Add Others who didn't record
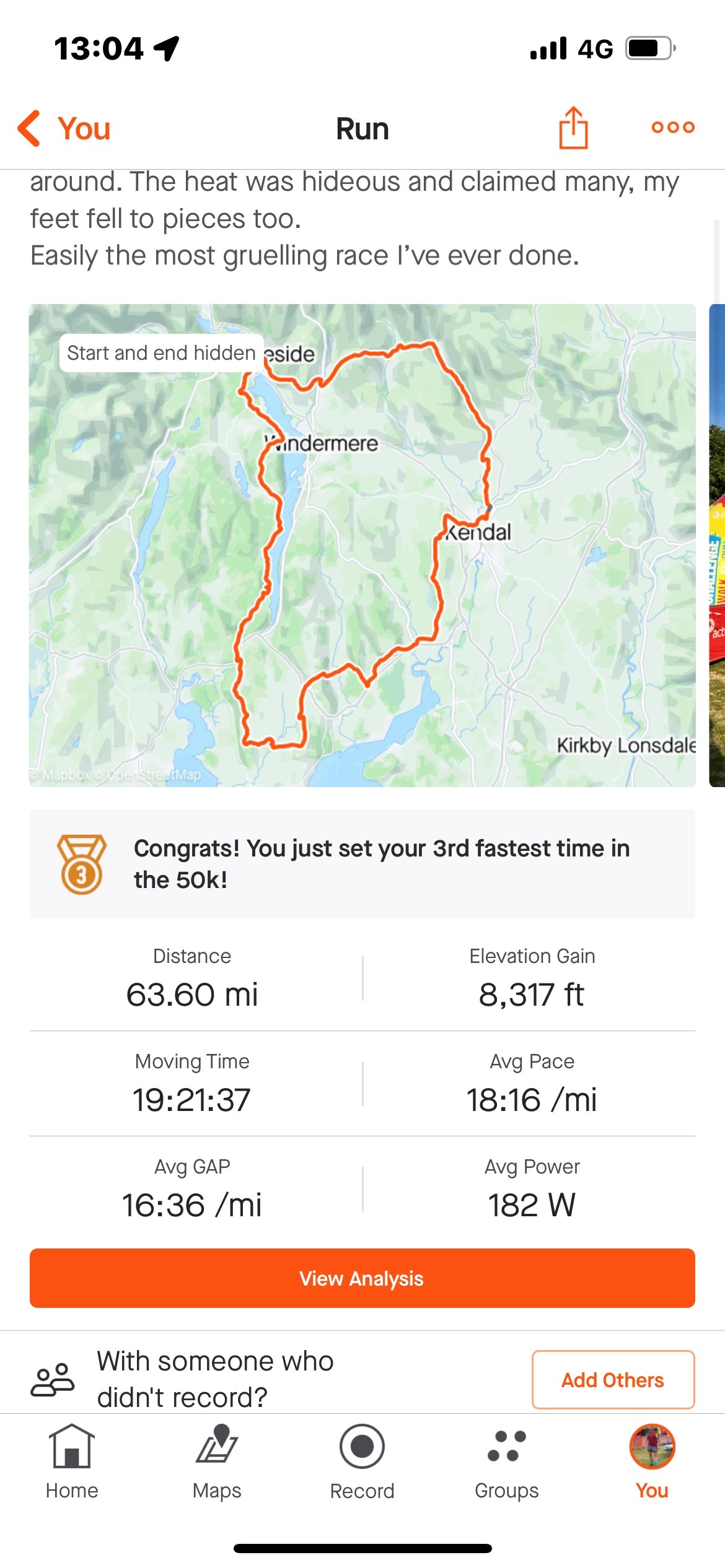 tap(612, 1380)
